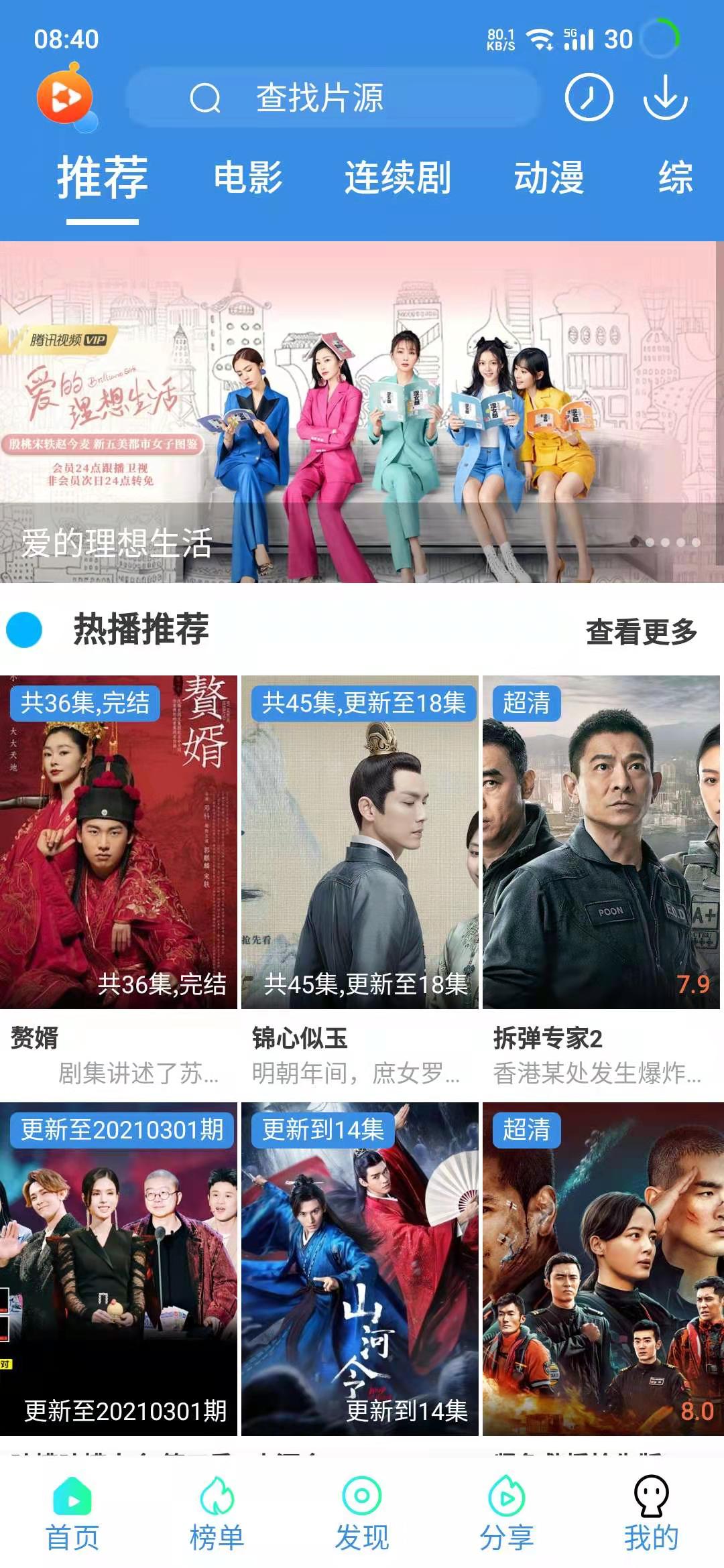Open the 拆弹专家2 movie poster

(x=602, y=838)
